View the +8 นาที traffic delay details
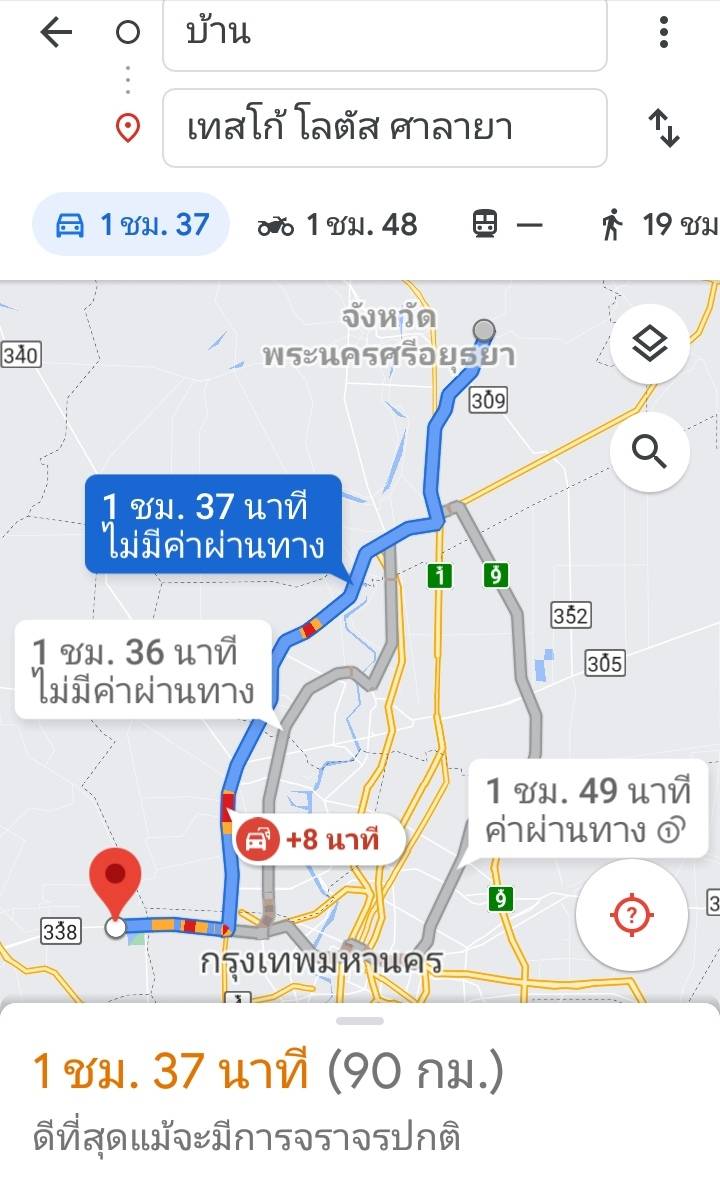 (320, 839)
